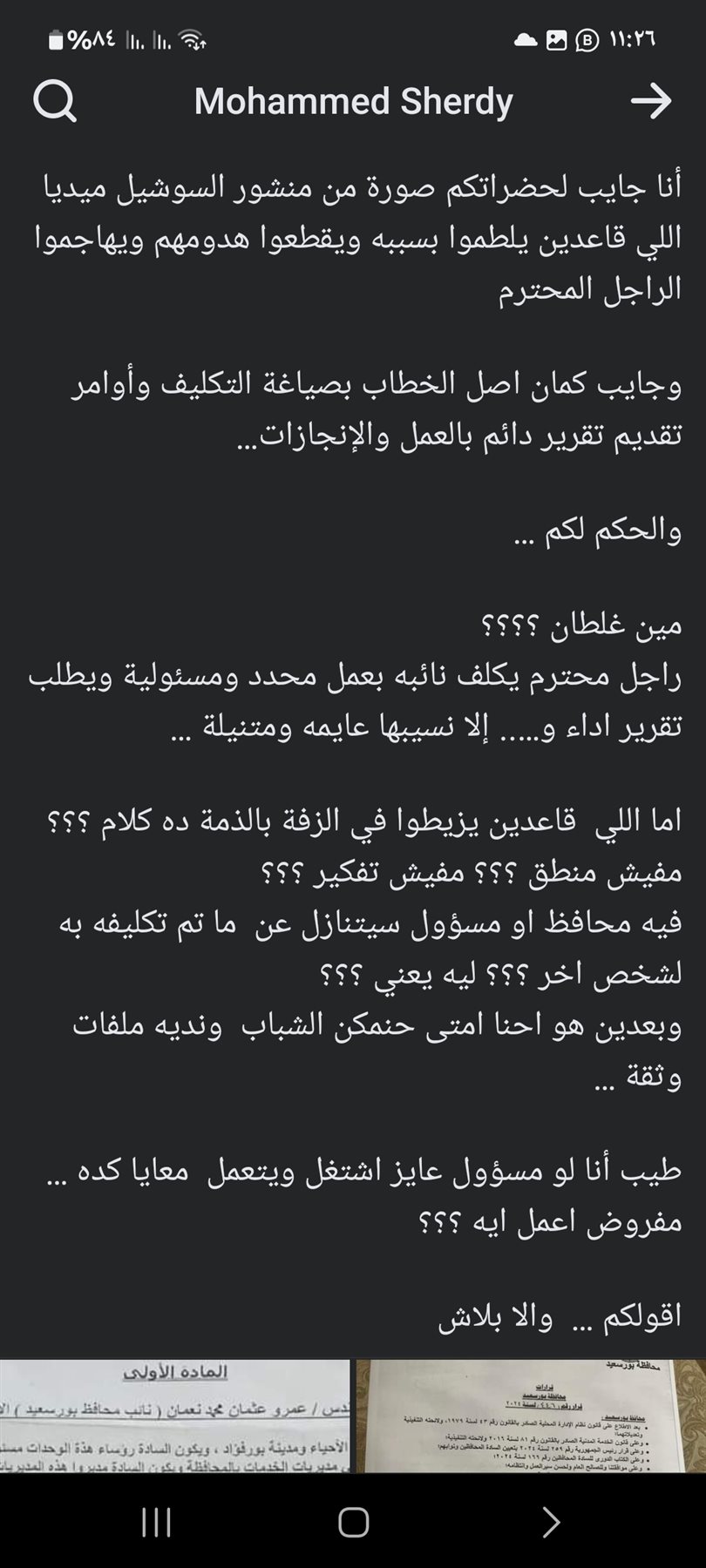Open the recent apps view
The height and width of the screenshot is (1568, 706).
157,1522
